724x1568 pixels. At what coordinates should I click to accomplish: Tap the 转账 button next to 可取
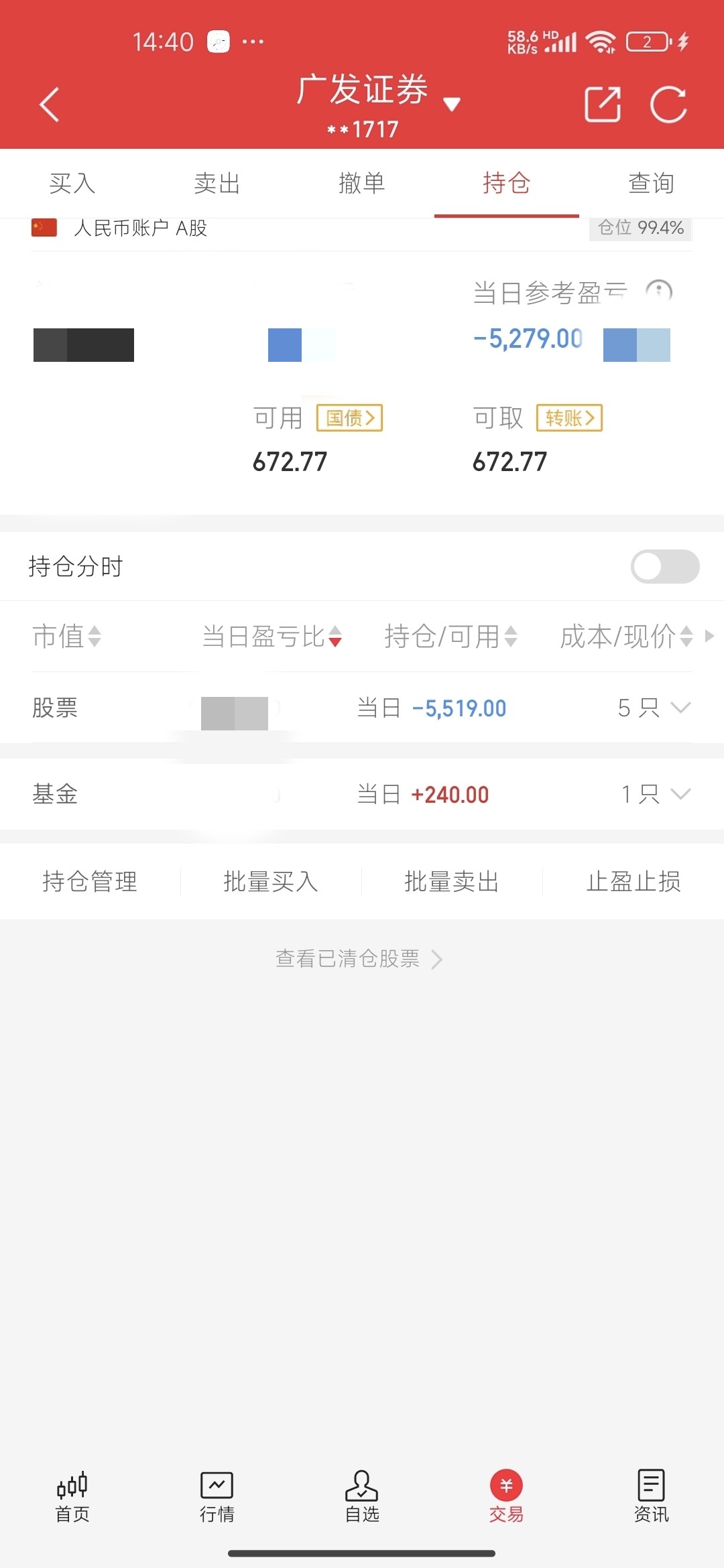click(569, 418)
